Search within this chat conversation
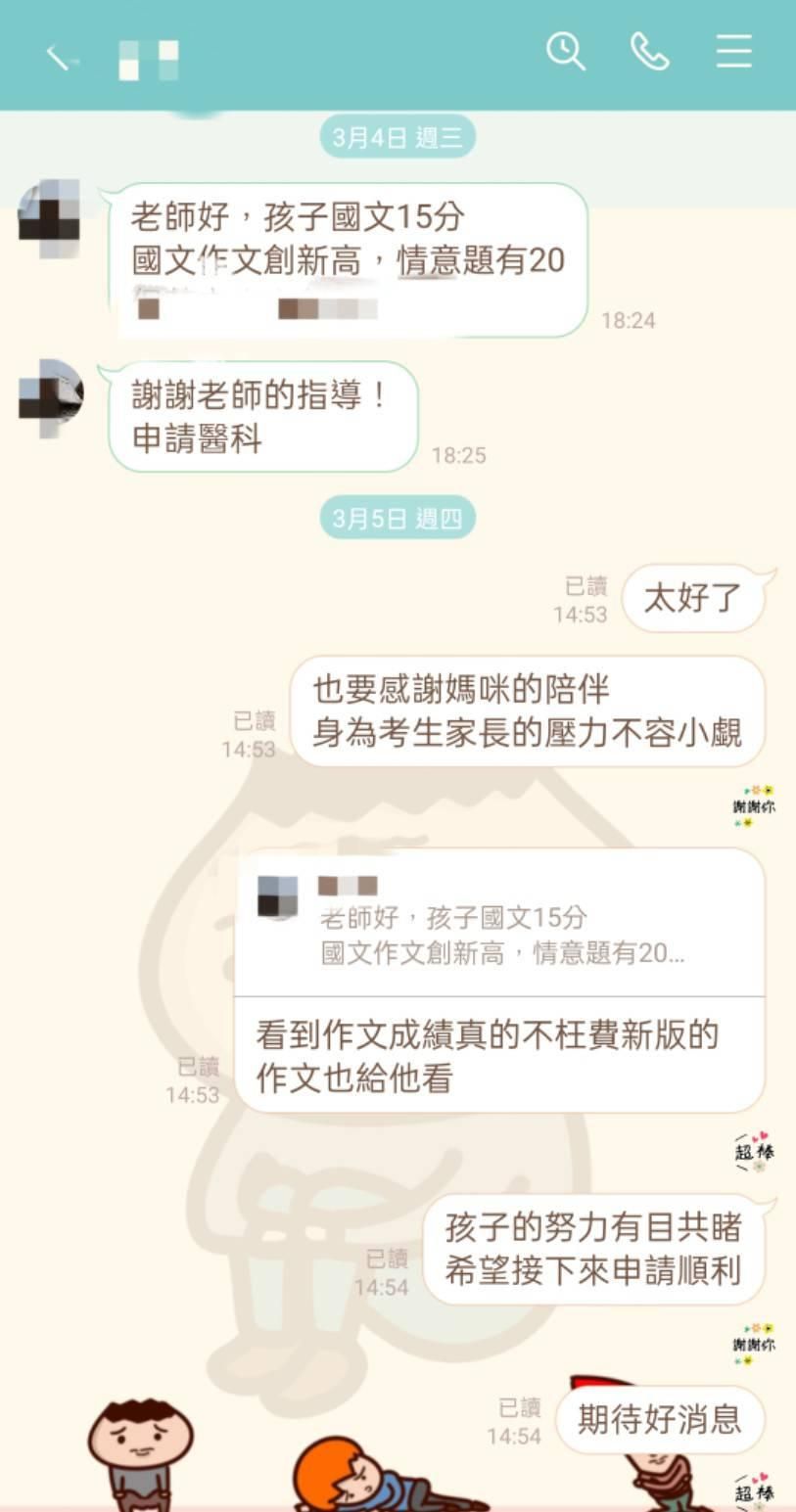Screen dimensions: 796x1512 [x=565, y=52]
